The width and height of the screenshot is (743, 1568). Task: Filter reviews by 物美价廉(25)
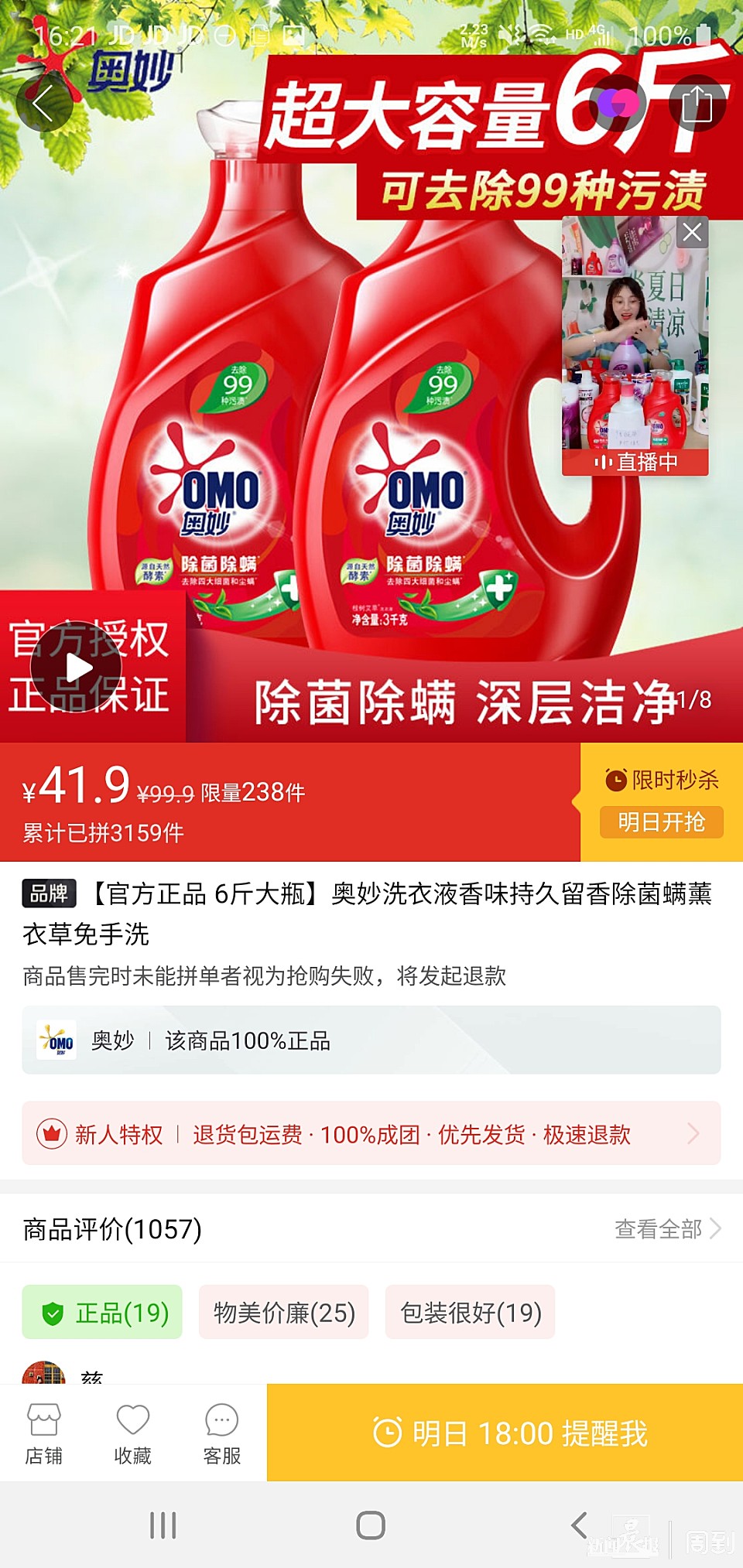[x=284, y=1313]
